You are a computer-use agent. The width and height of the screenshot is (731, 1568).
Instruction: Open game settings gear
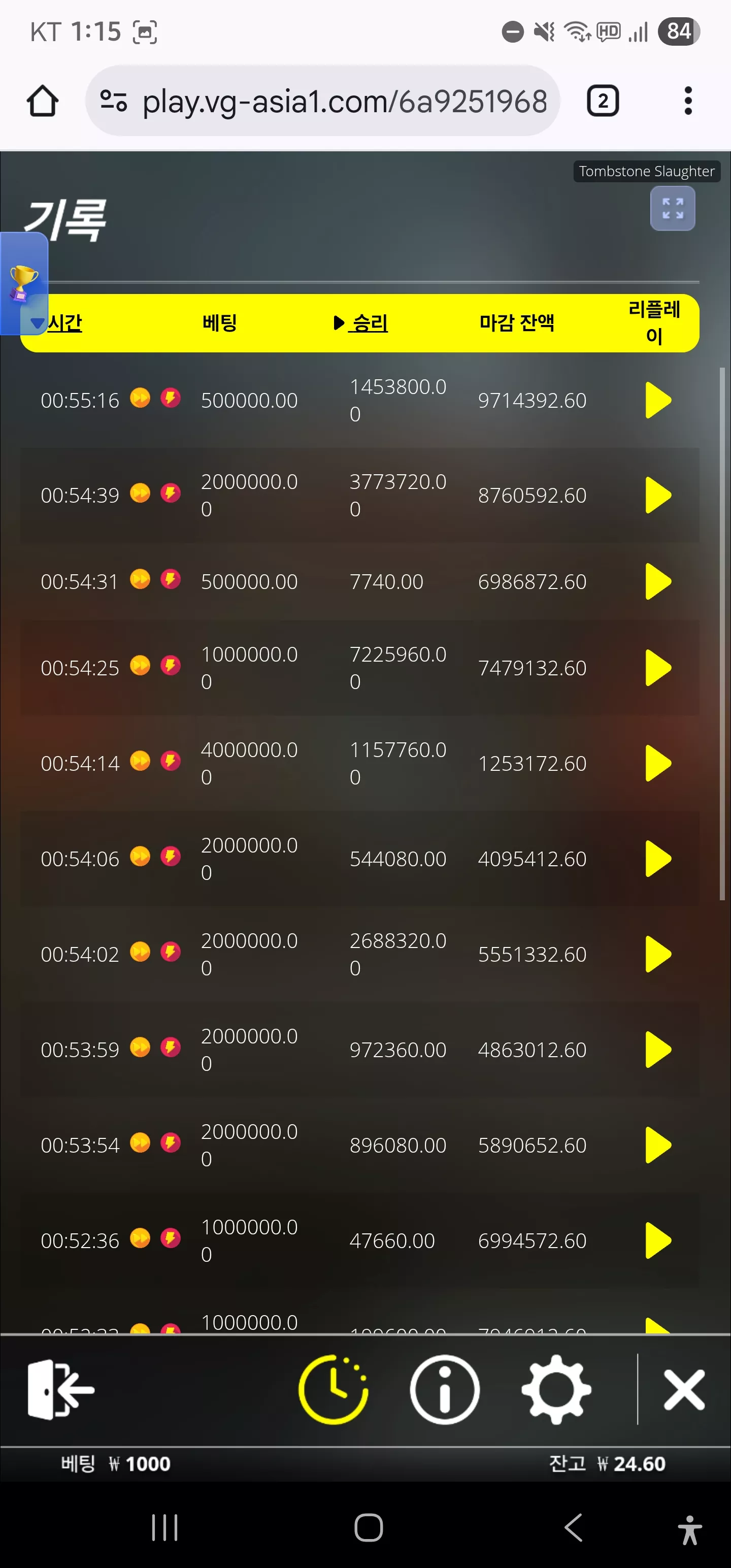coord(556,1390)
